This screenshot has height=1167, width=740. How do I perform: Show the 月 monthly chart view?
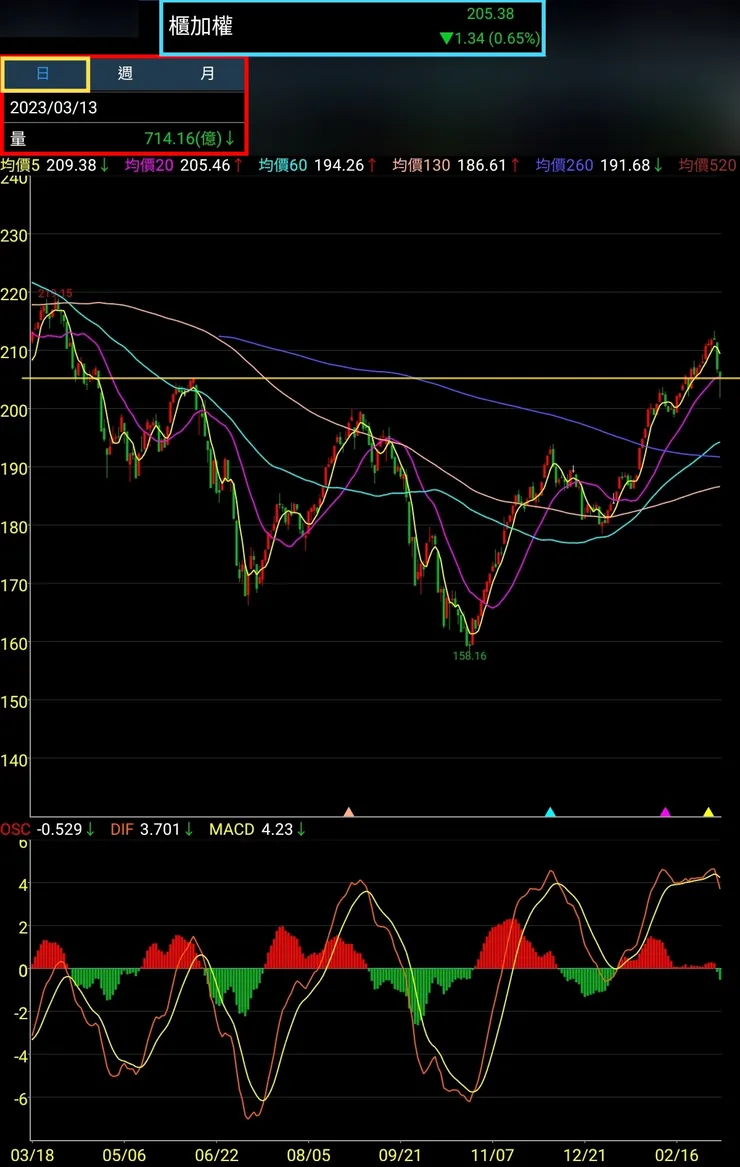206,74
